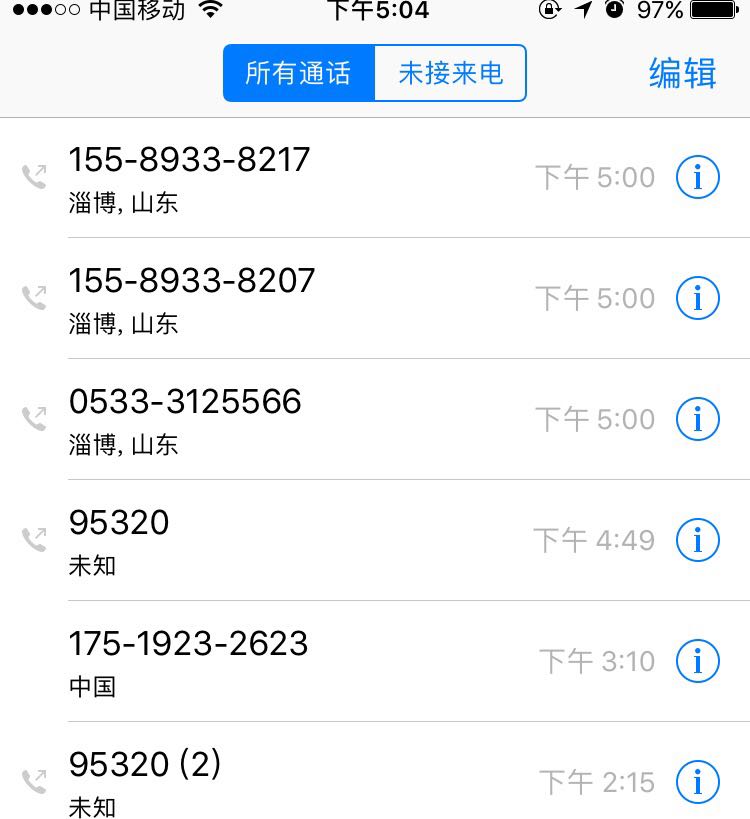The width and height of the screenshot is (750, 819).
Task: Tap the info icon beside 95320 at 4:49
Action: point(698,540)
